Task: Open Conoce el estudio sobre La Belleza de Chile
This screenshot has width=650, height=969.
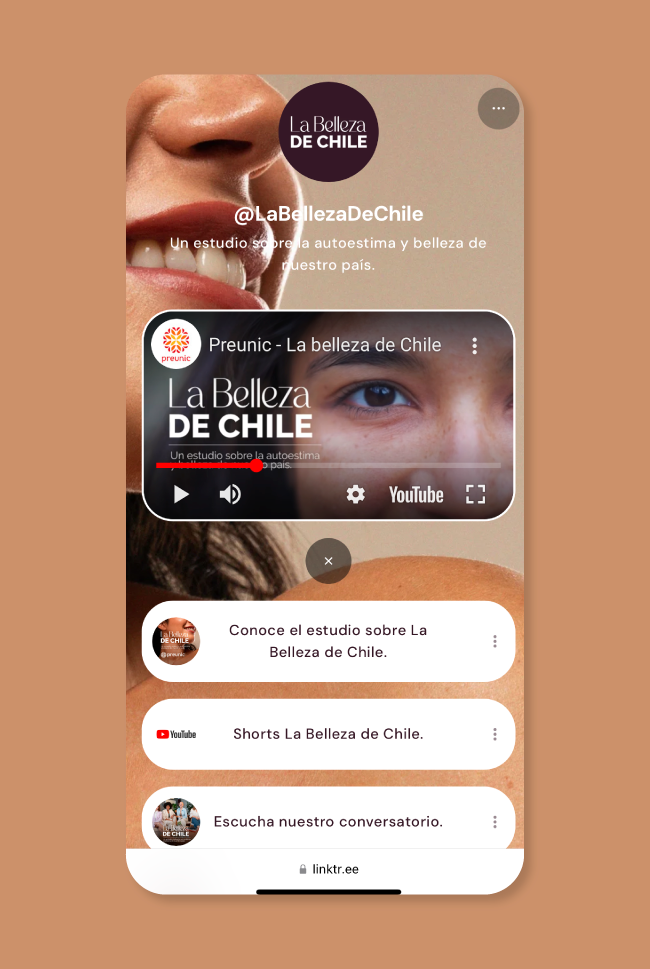Action: [x=328, y=641]
